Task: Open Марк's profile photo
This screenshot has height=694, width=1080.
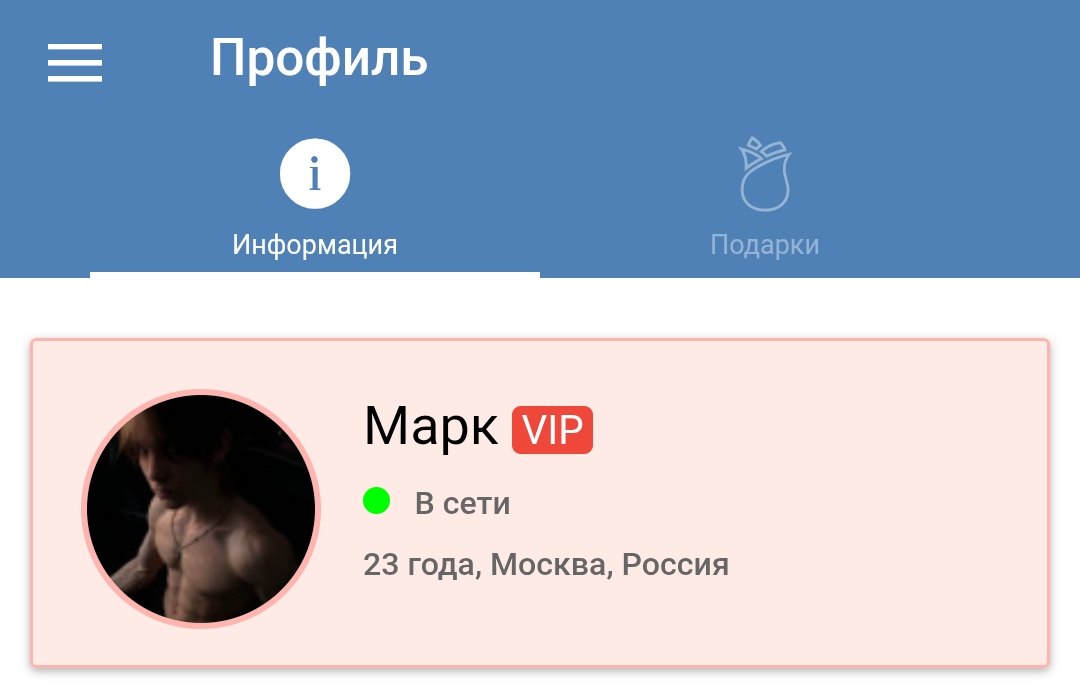Action: [201, 509]
